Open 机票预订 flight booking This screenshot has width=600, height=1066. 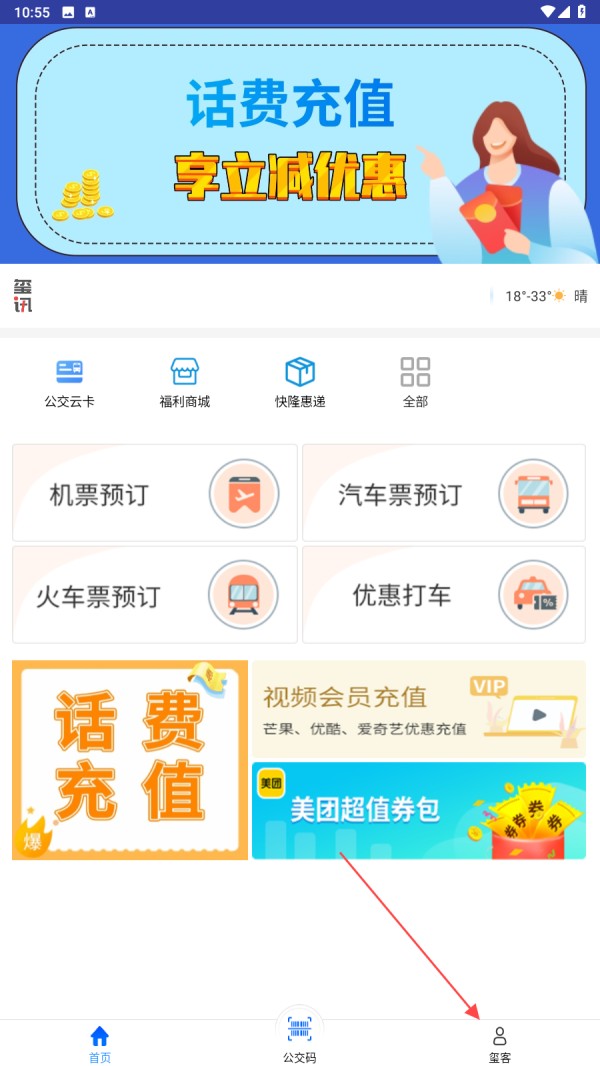[155, 494]
